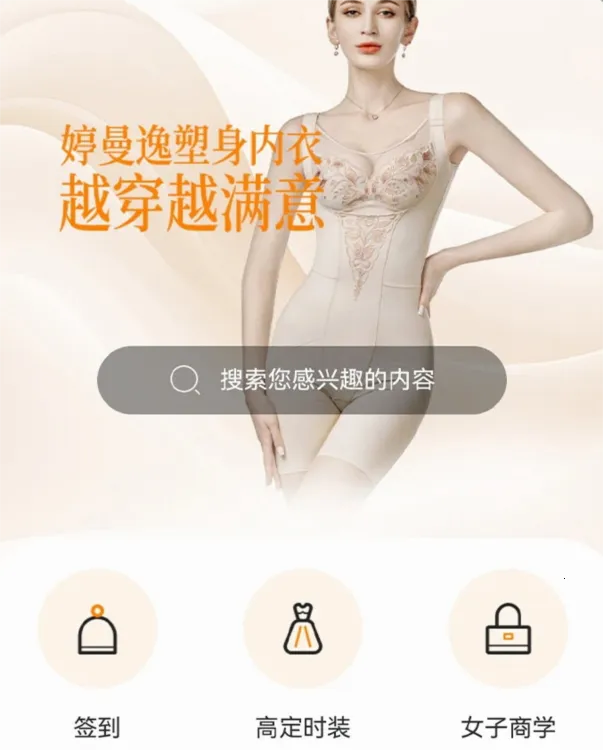Screen dimensions: 603x750
Task: Open the 女子商学 section
Action: (x=508, y=630)
